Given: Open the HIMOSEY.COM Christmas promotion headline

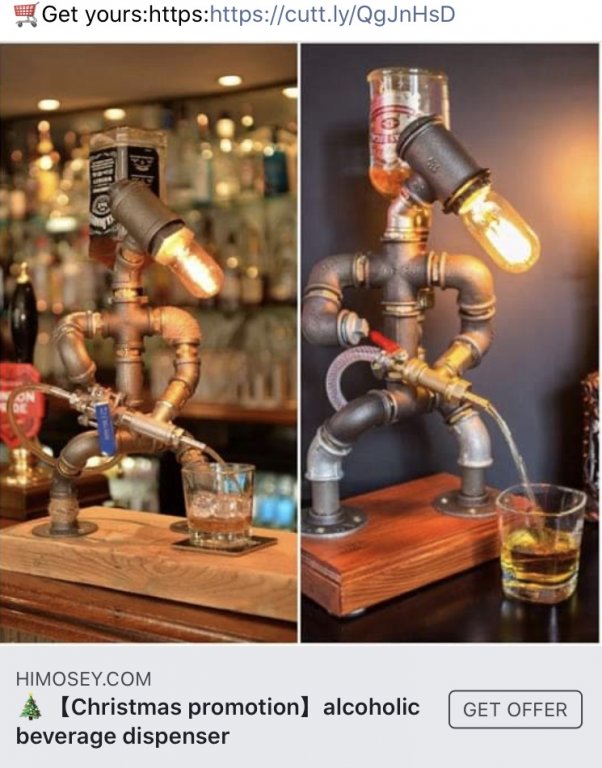Looking at the screenshot, I should 218,721.
